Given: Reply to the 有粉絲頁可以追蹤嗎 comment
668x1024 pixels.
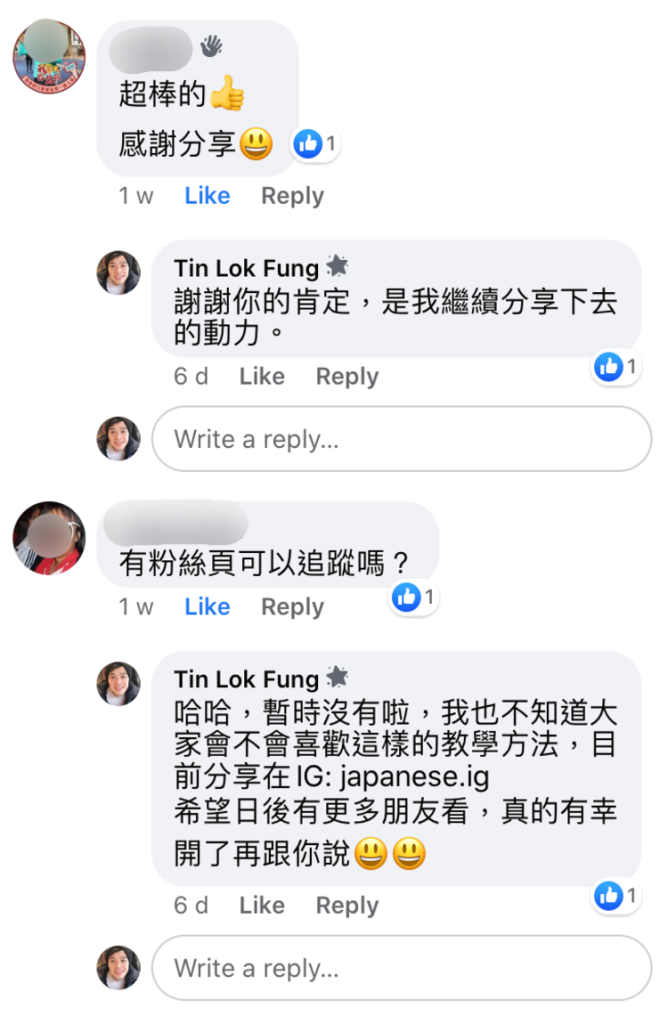Looking at the screenshot, I should coord(292,607).
